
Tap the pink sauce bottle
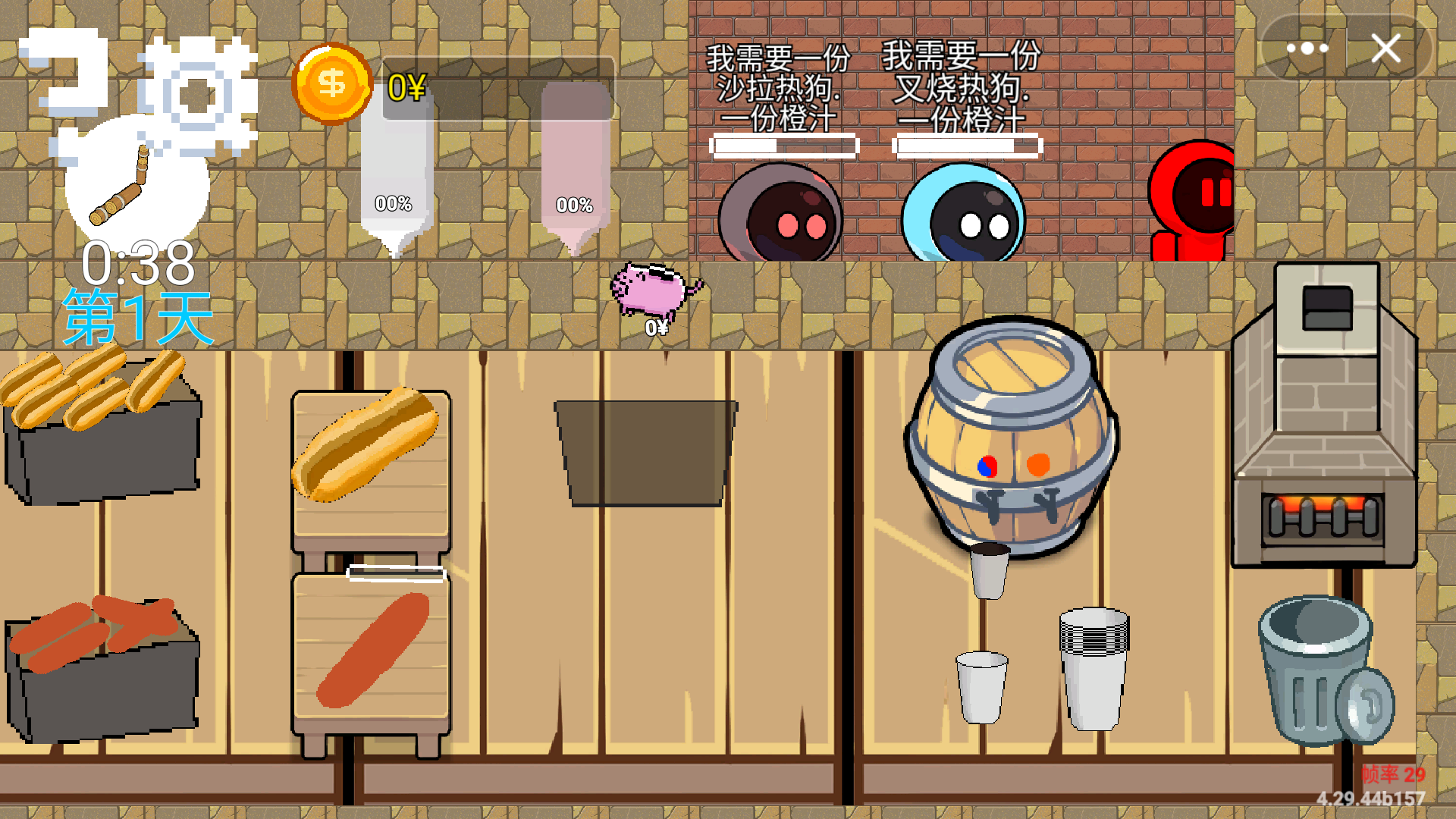pos(575,174)
